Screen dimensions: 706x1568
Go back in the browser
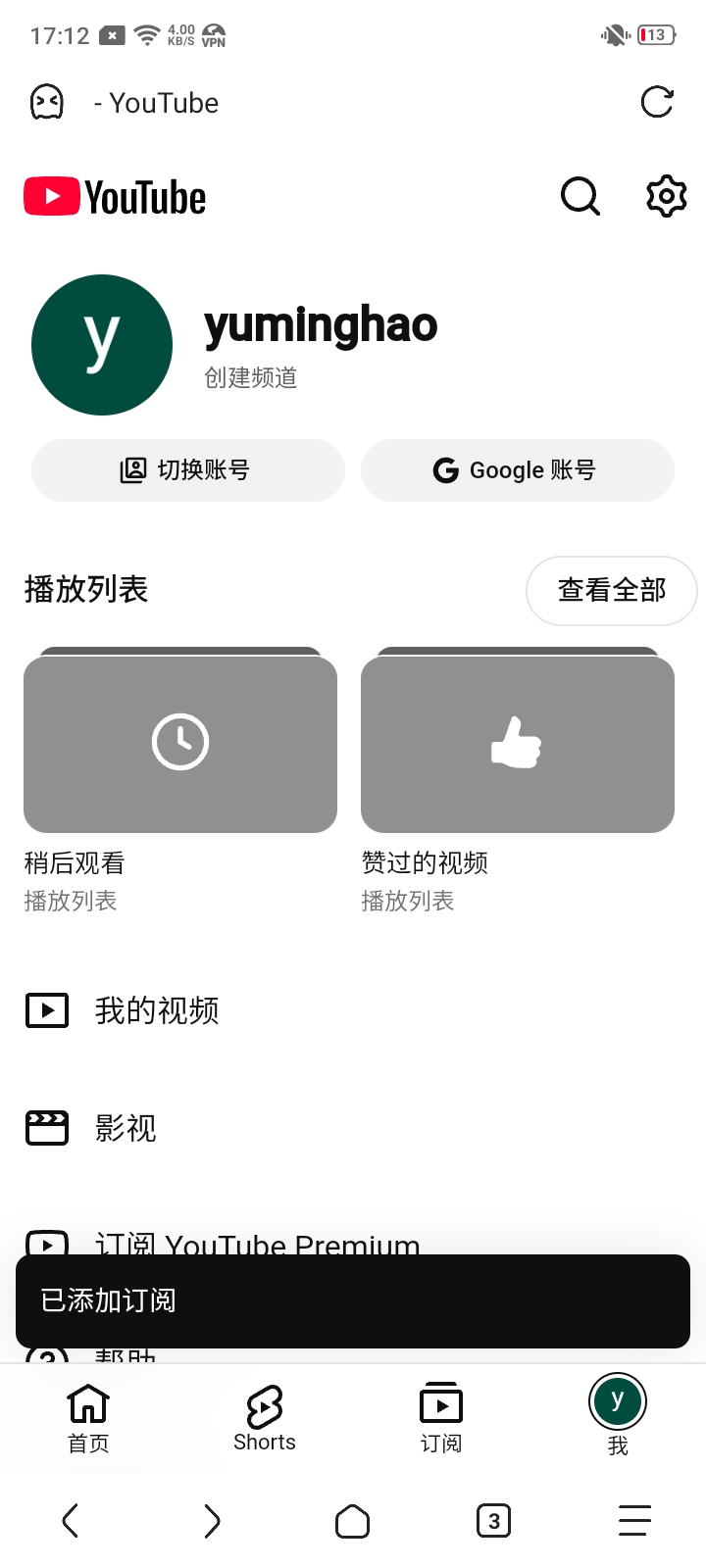tap(71, 1521)
